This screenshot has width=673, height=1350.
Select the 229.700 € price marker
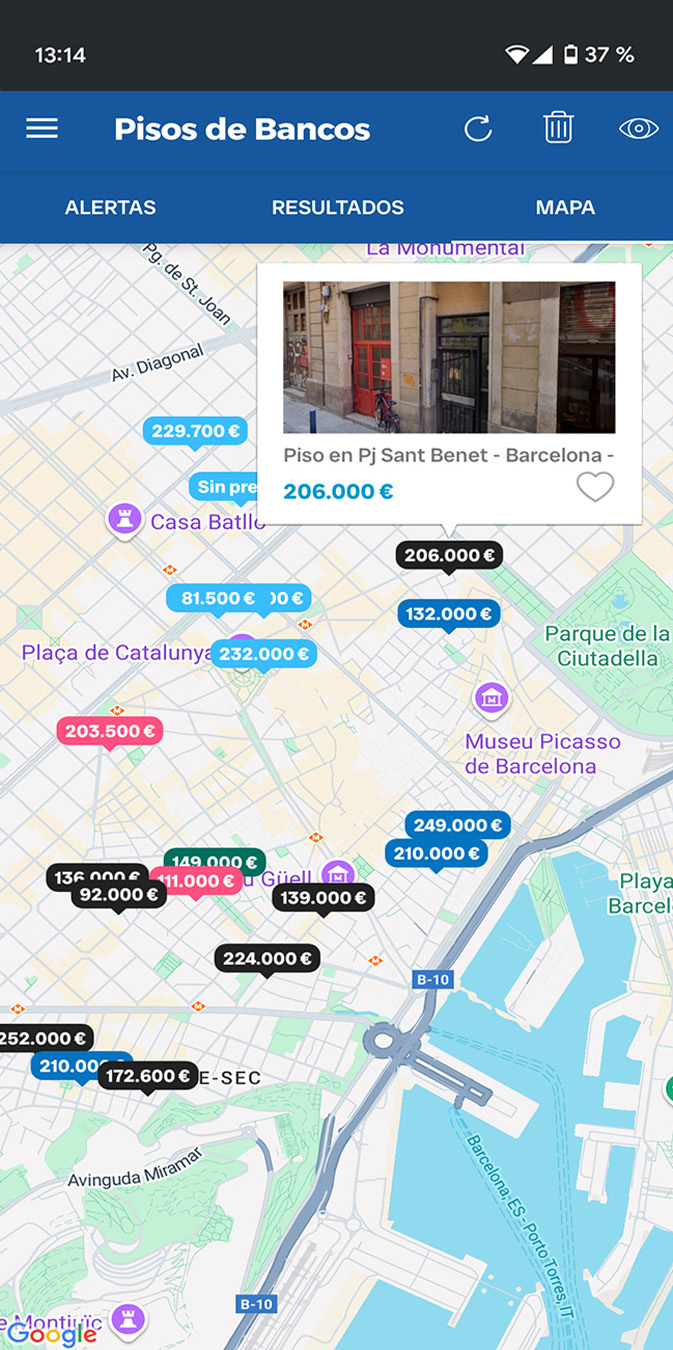[195, 431]
